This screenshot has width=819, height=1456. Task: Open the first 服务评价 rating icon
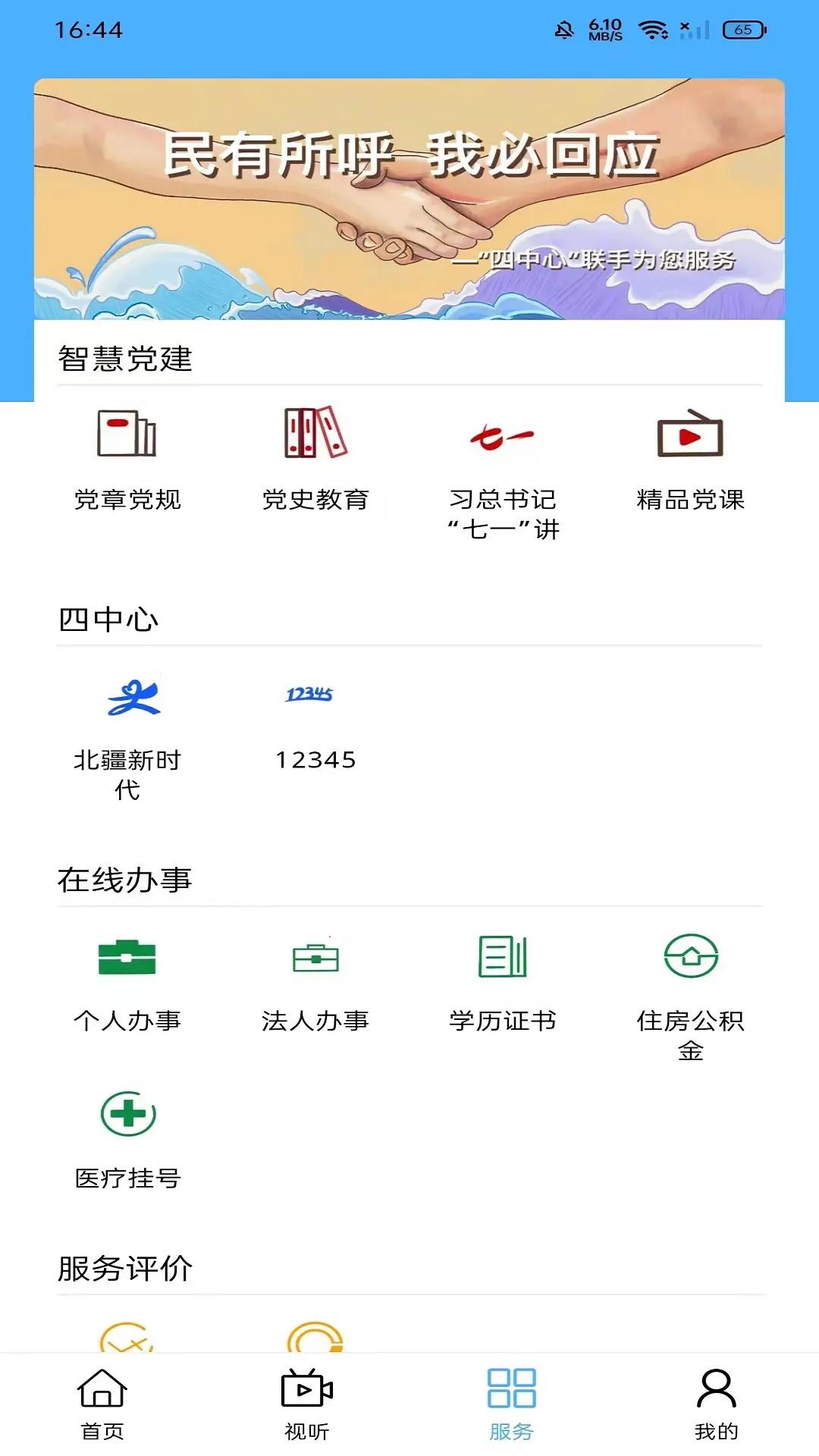127,1338
